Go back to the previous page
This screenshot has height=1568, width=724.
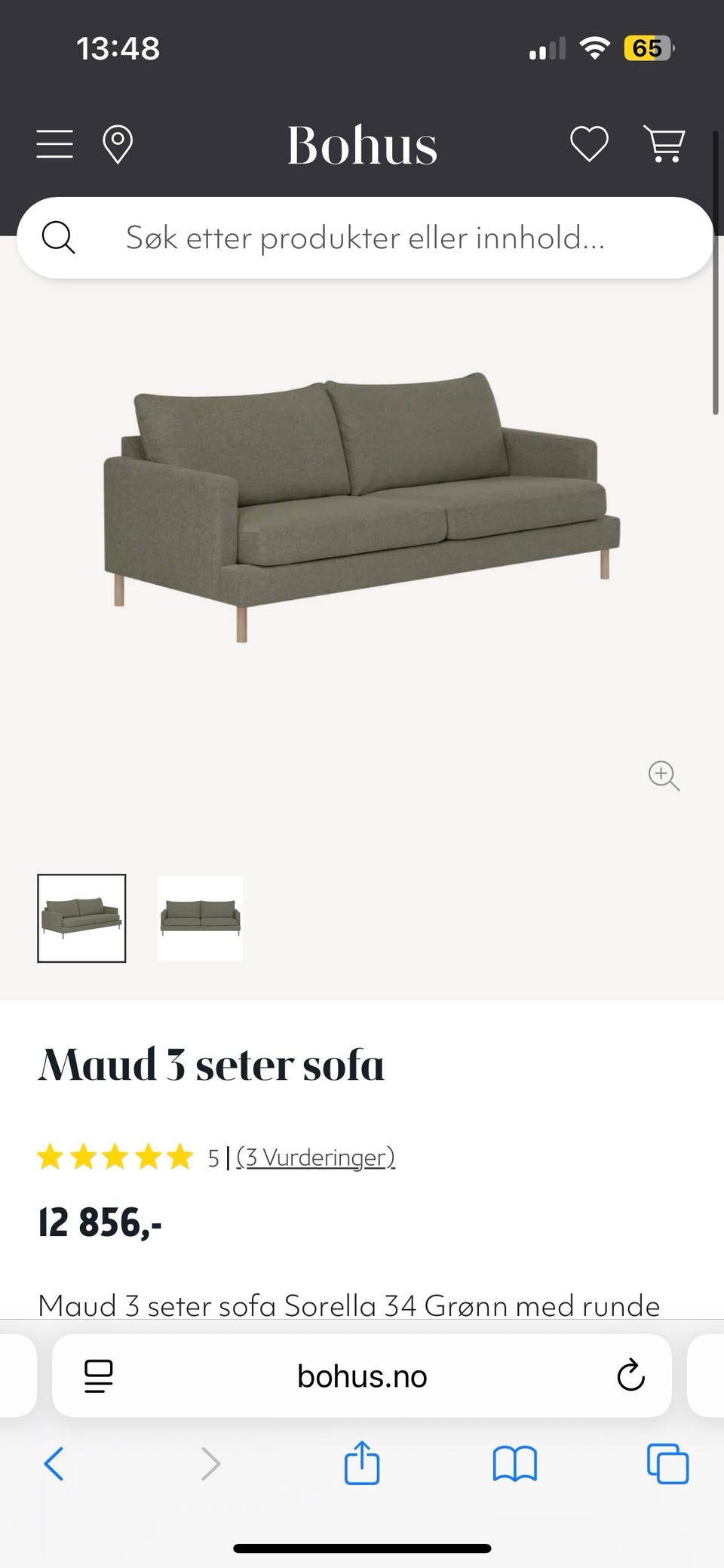pos(54,1464)
